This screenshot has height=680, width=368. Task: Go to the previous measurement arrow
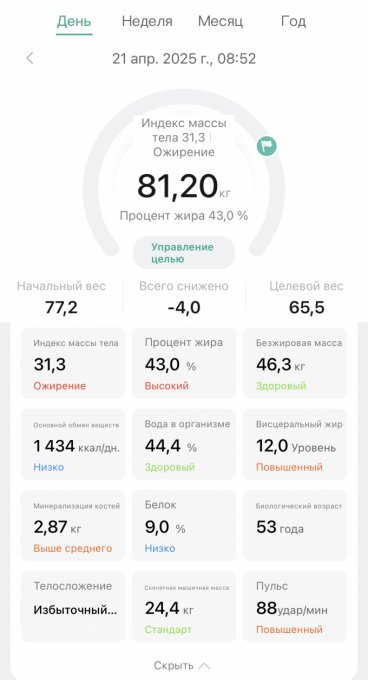coord(30,58)
